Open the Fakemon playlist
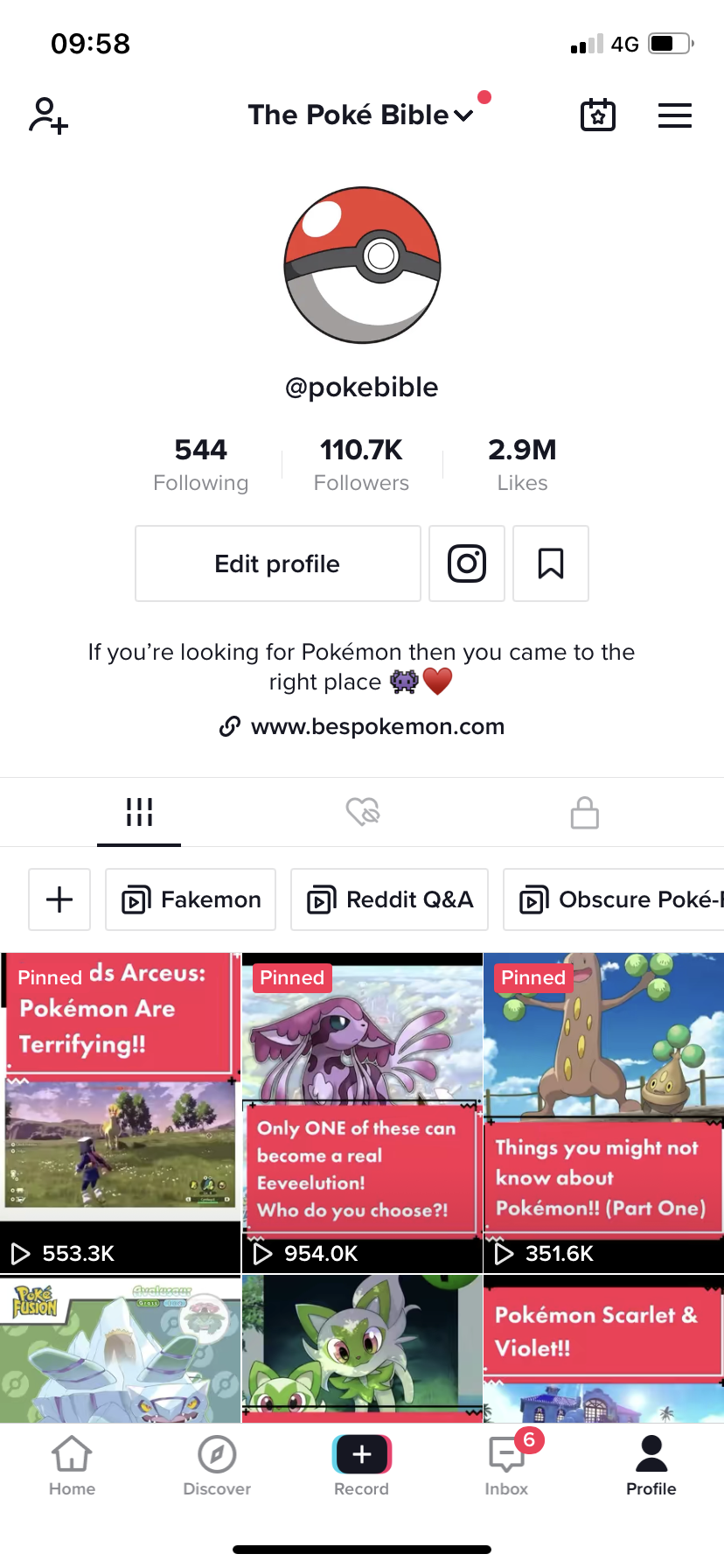Viewport: 724px width, 1568px height. point(191,899)
